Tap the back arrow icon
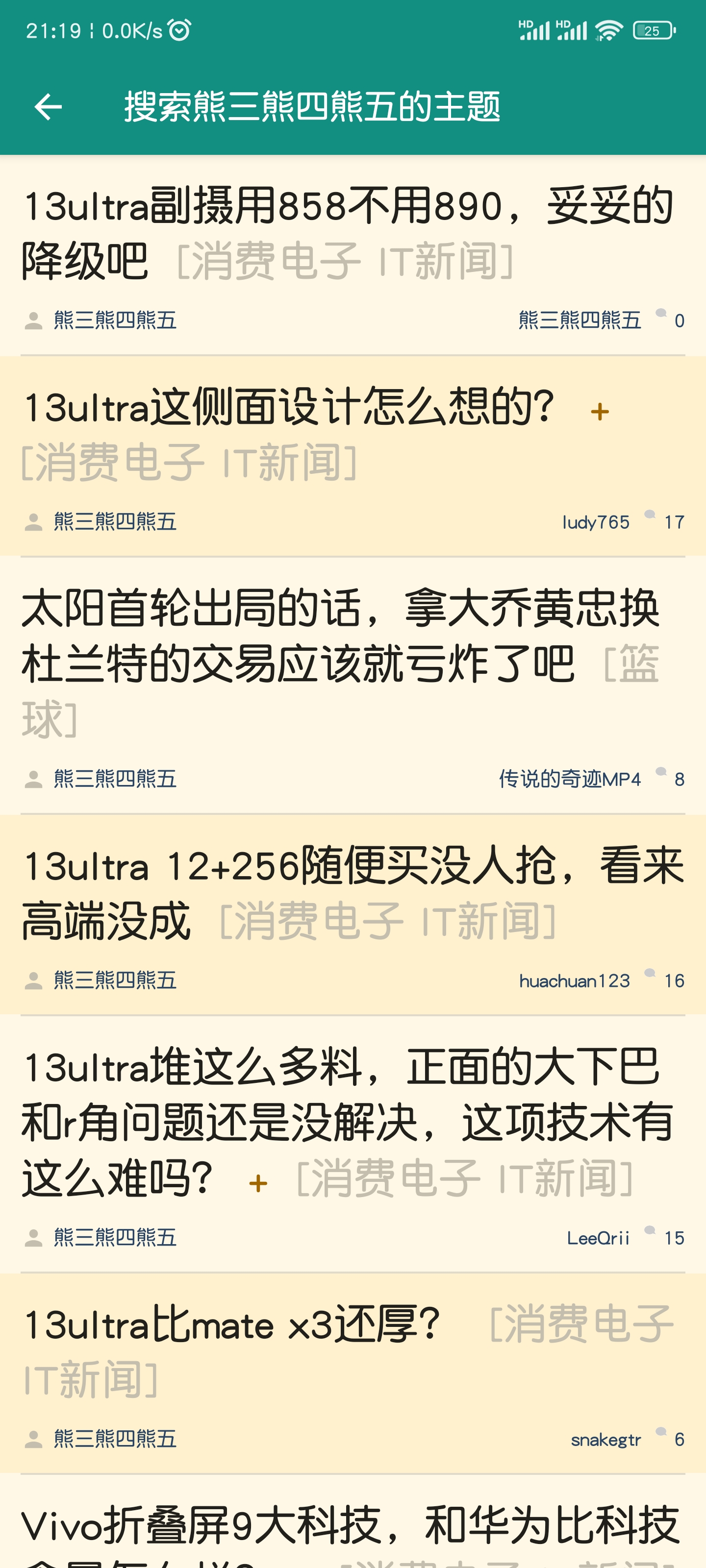 pyautogui.click(x=49, y=106)
